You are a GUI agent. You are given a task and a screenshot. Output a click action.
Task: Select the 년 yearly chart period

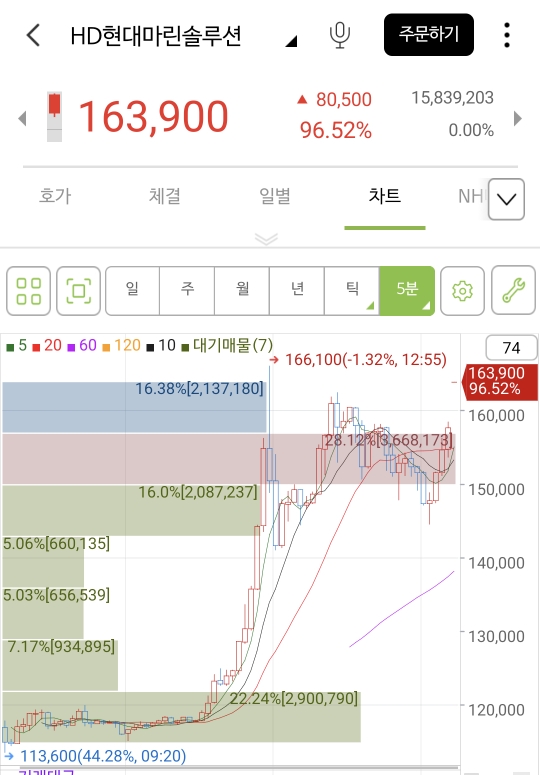click(297, 291)
